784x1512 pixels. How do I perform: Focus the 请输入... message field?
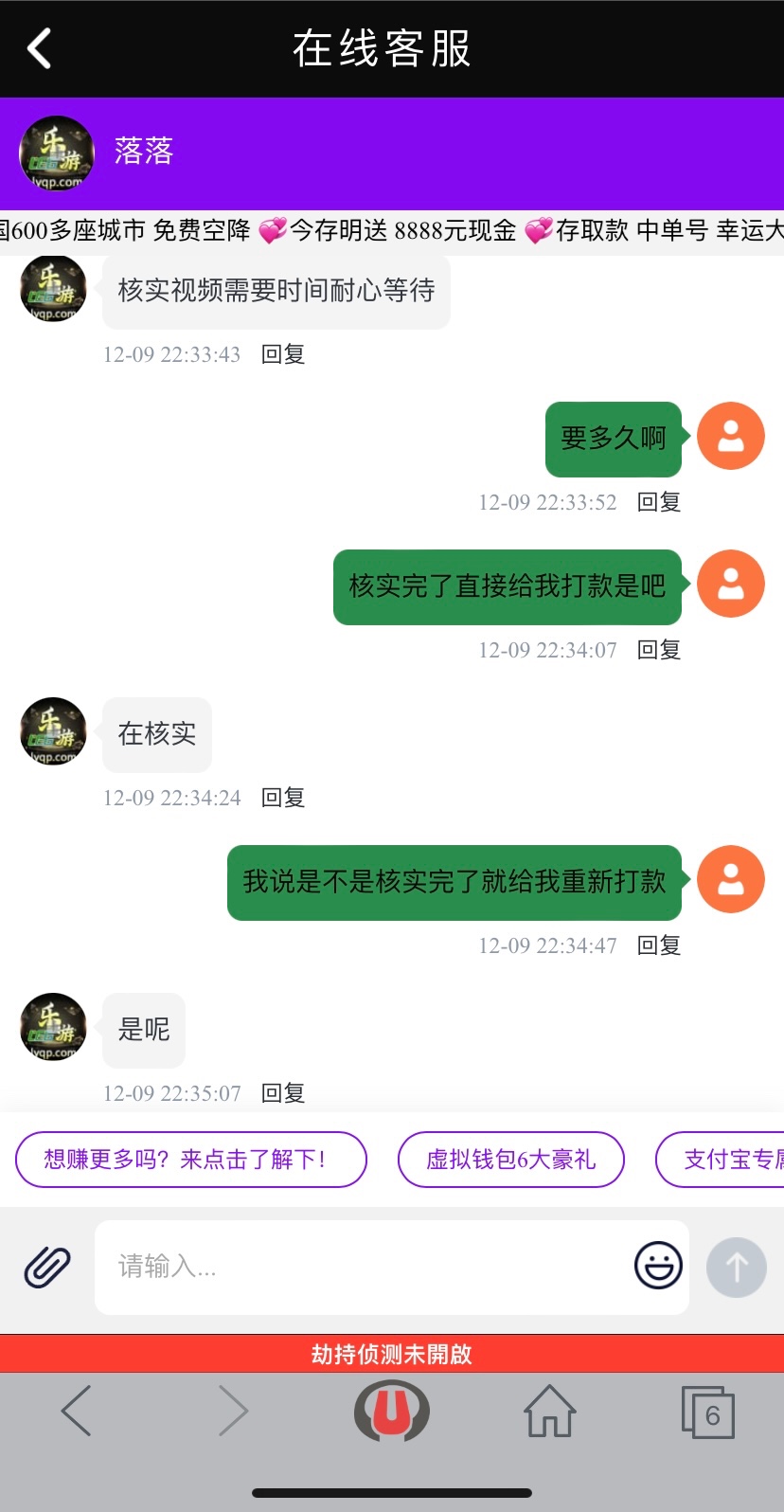pyautogui.click(x=365, y=1267)
